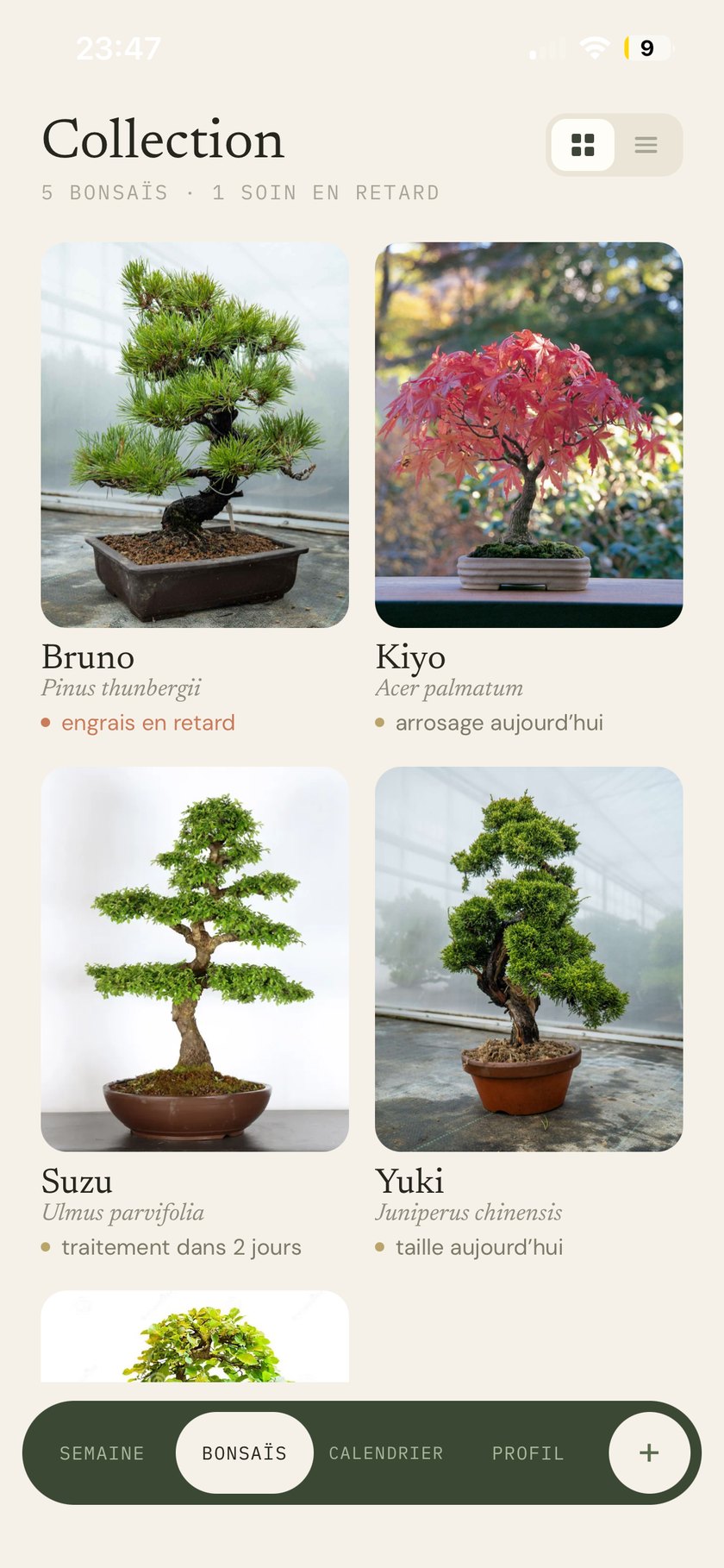Select the Bonsaïs tab
Image resolution: width=724 pixels, height=1568 pixels.
[x=244, y=1453]
